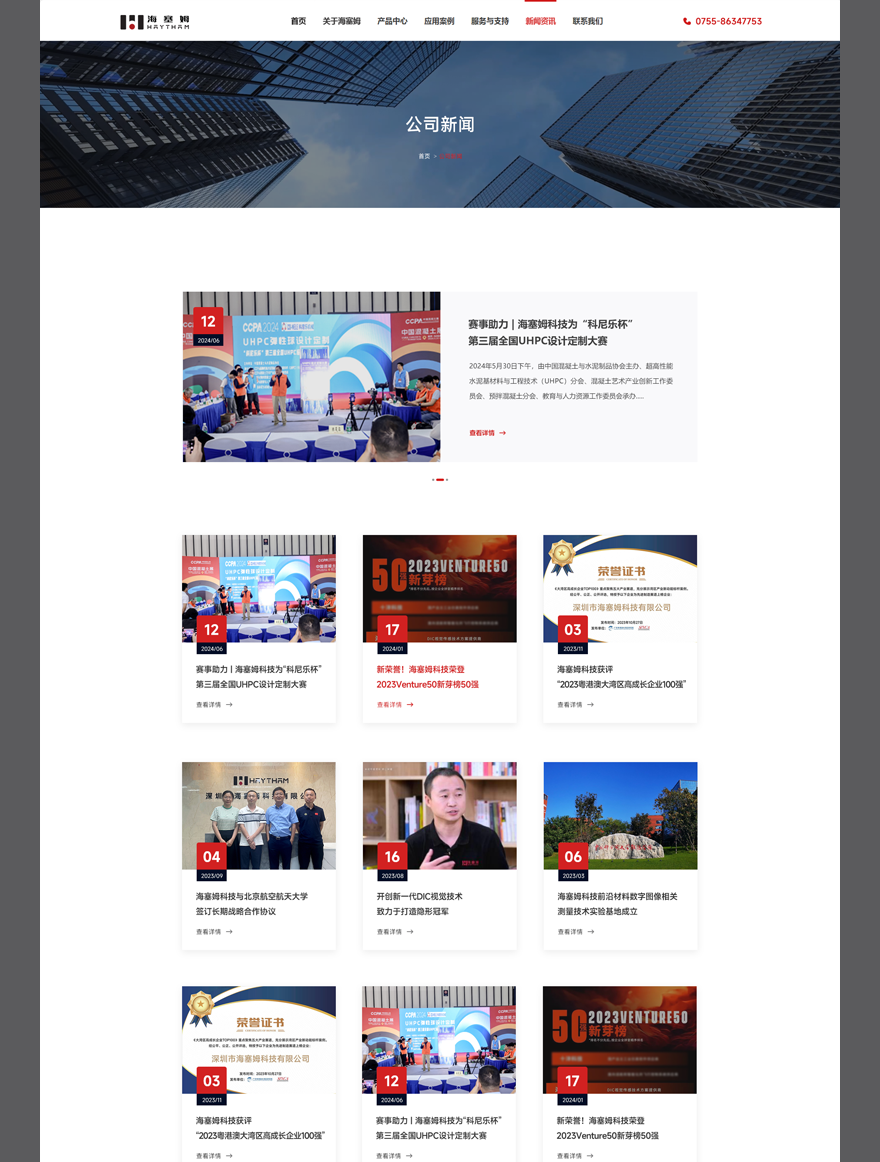Tap the carousel page indicator dots
880x1162 pixels.
440,480
